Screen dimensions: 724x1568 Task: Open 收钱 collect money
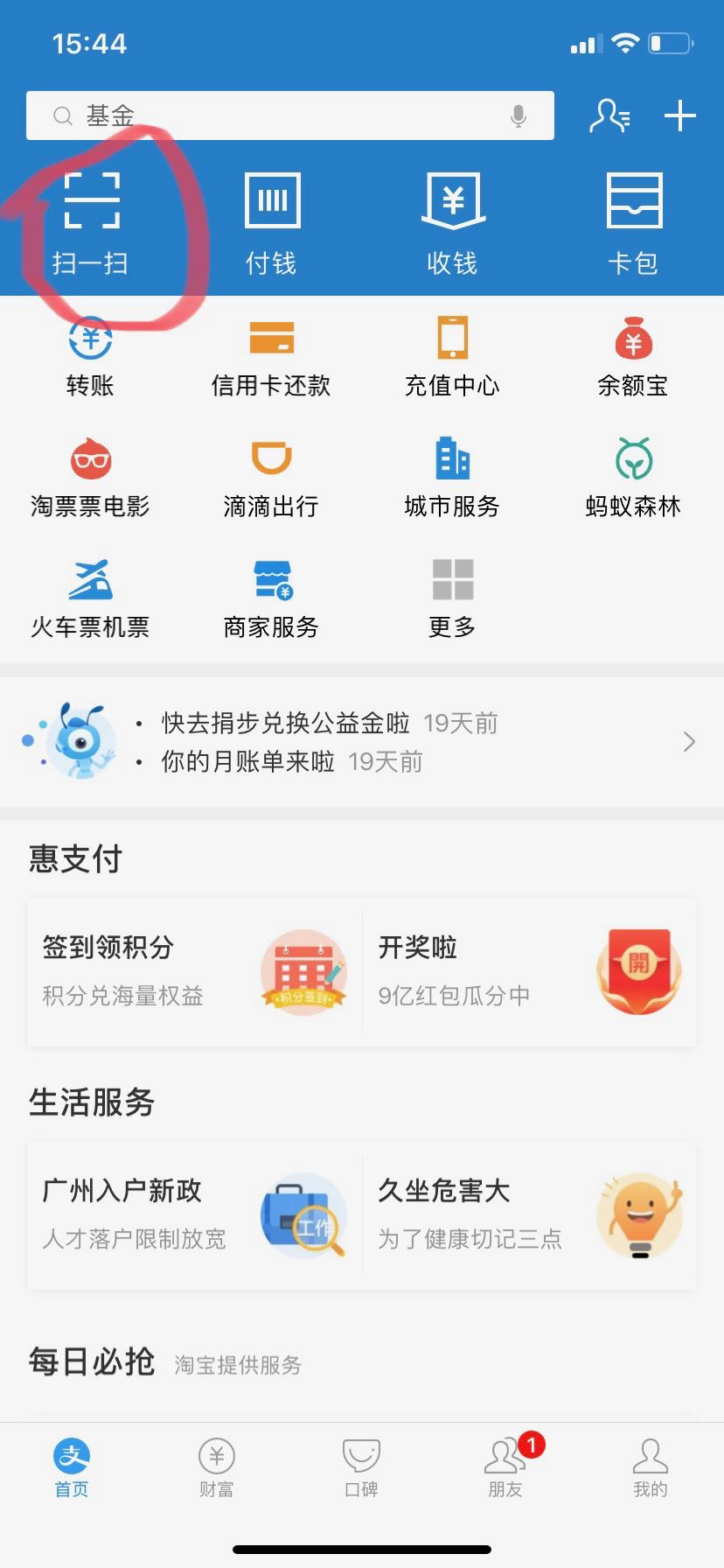tap(453, 223)
